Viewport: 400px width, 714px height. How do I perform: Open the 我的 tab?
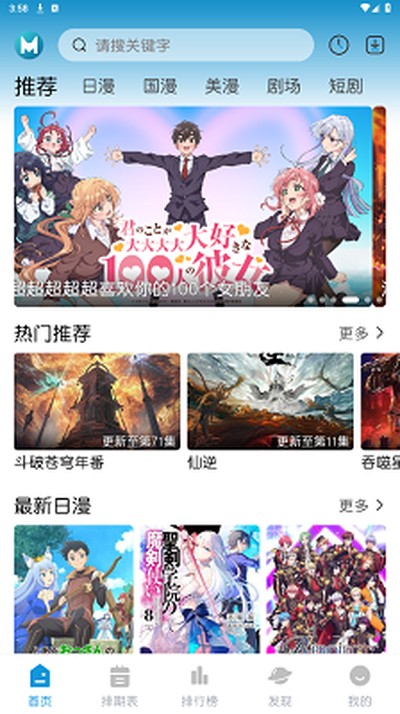click(x=359, y=686)
